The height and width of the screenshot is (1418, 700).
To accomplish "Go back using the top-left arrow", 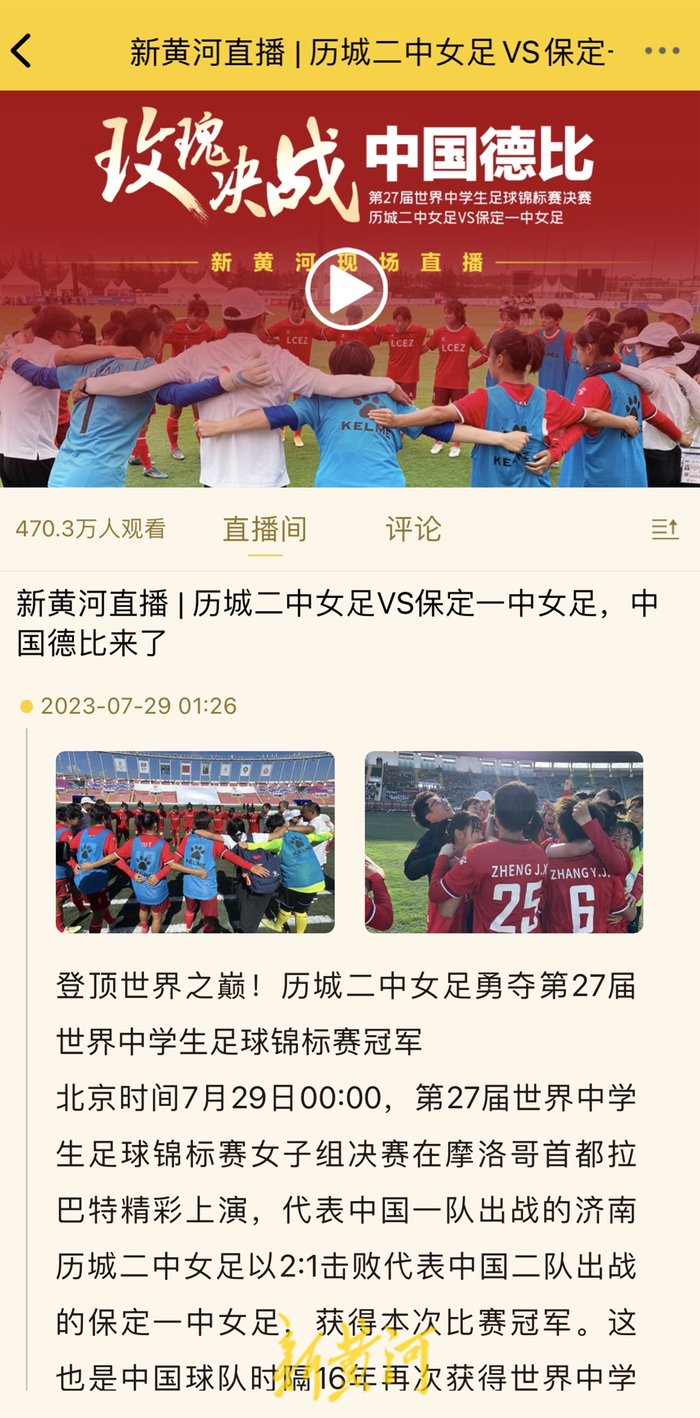I will coord(22,50).
